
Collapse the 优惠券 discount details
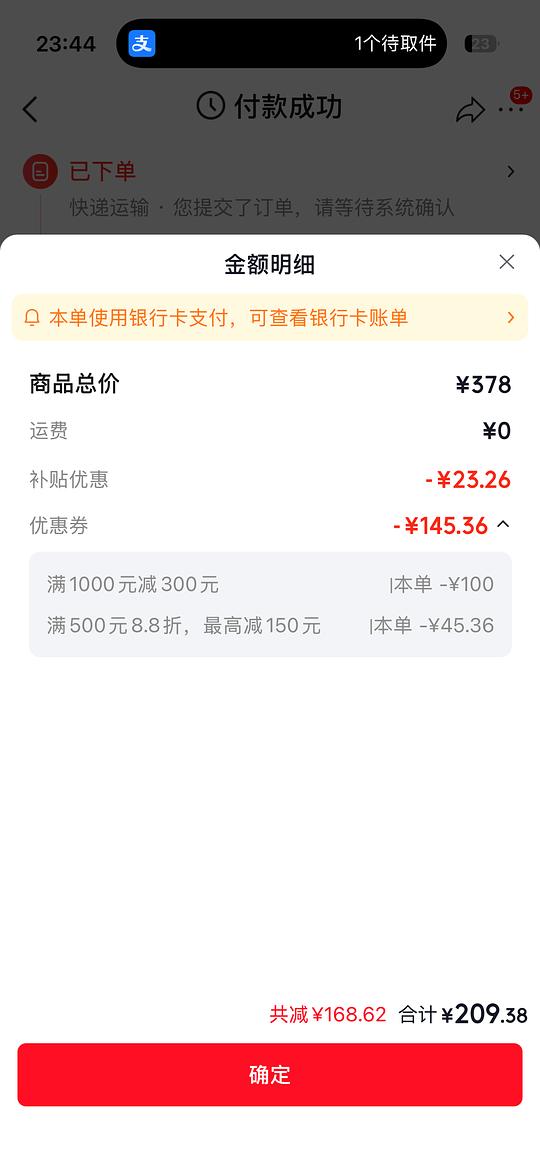coord(503,525)
